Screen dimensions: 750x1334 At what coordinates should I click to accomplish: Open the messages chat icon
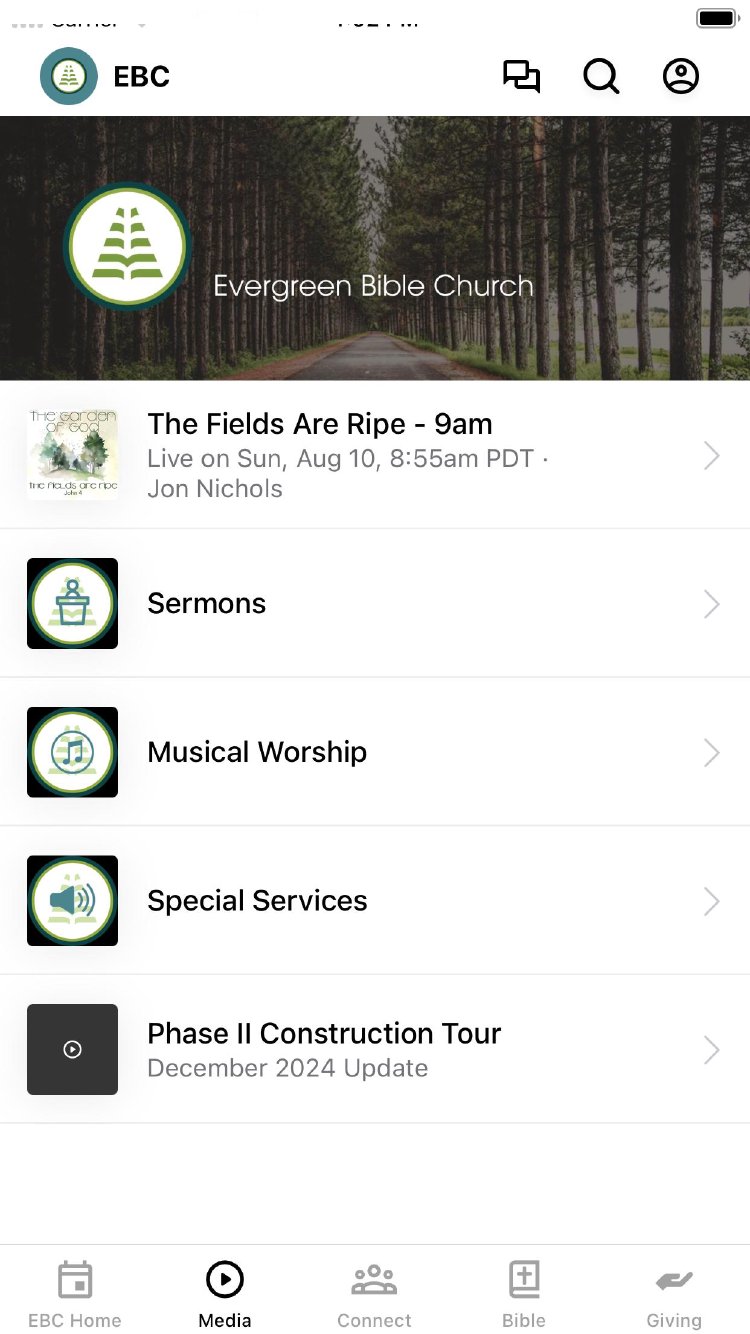521,77
